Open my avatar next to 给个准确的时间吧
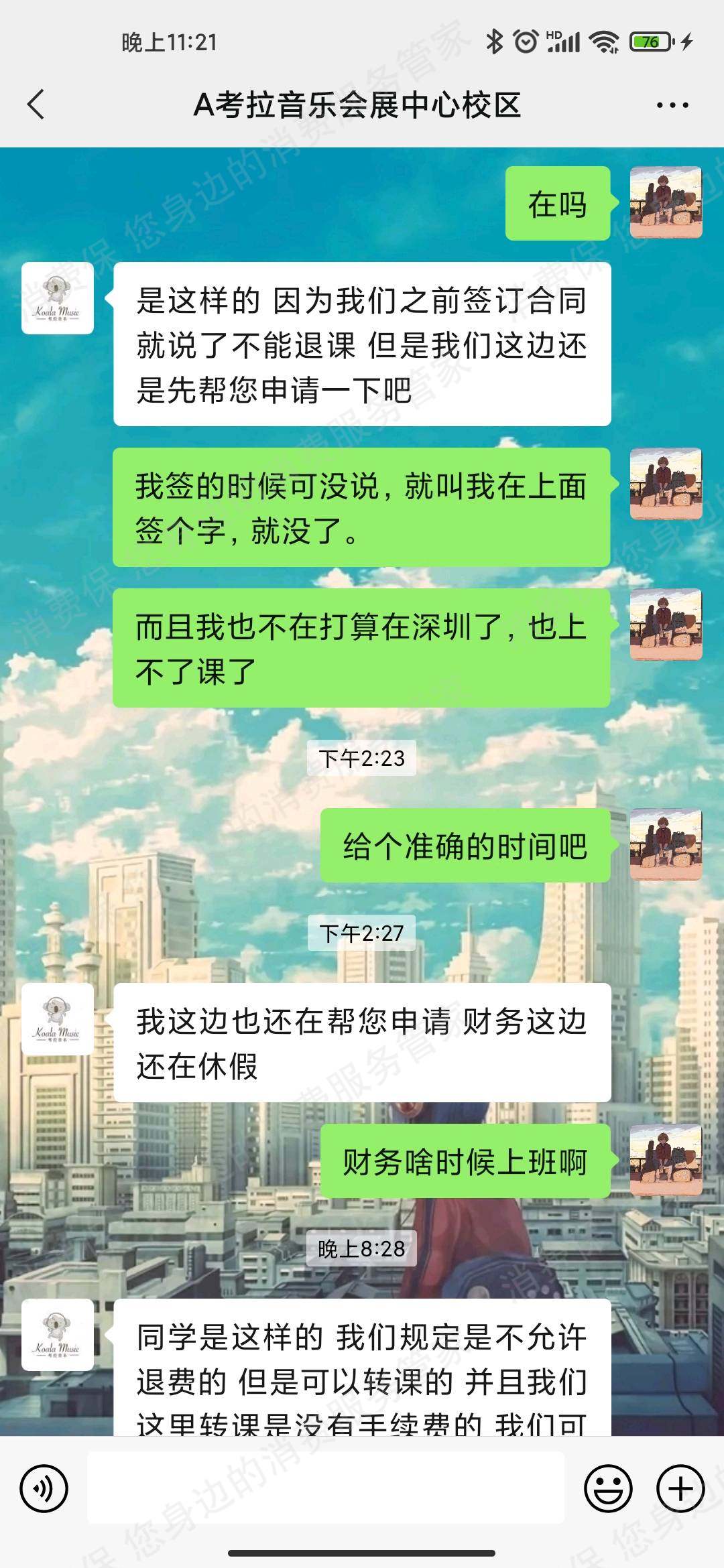The width and height of the screenshot is (724, 1568). point(666,844)
